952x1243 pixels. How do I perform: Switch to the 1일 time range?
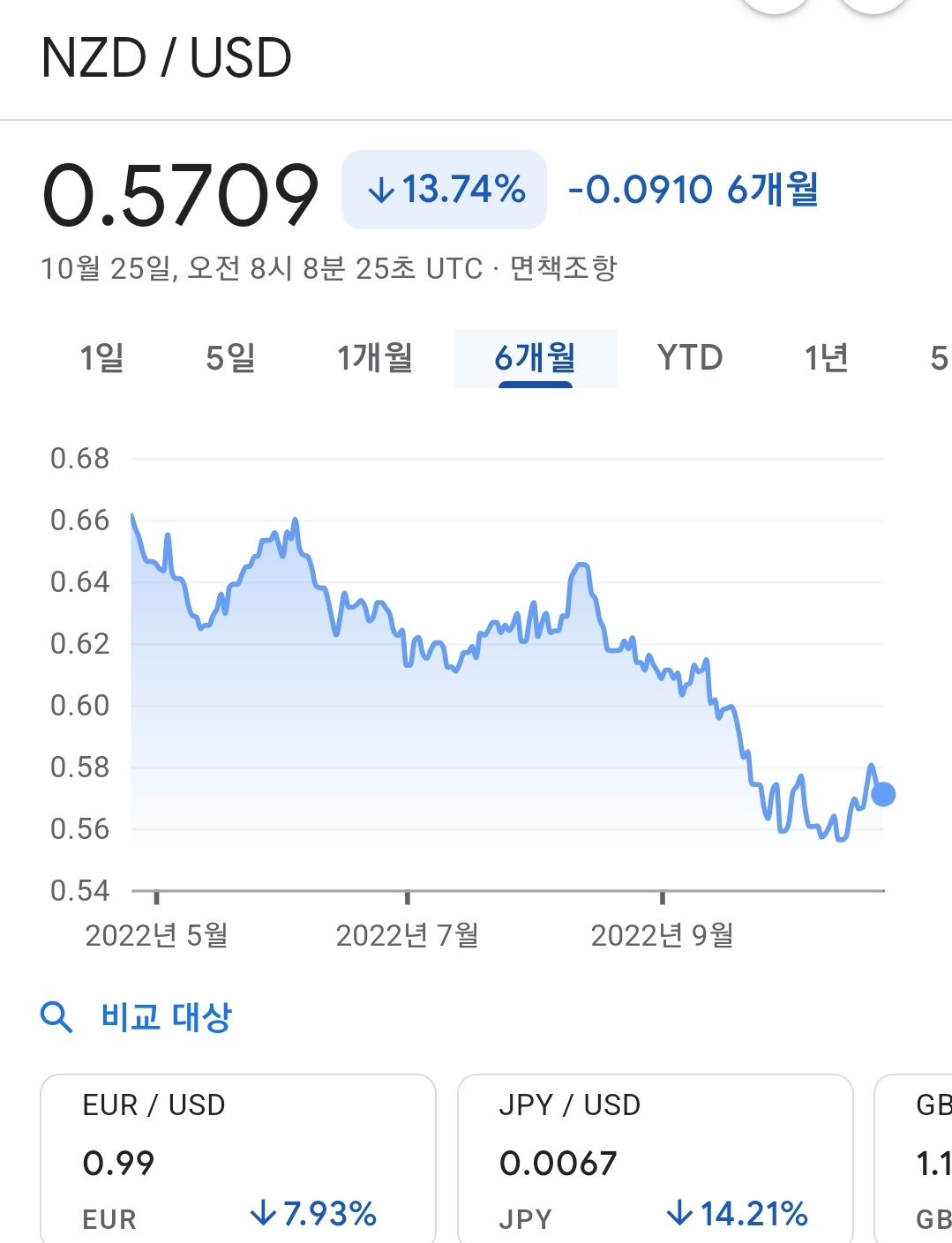click(101, 358)
